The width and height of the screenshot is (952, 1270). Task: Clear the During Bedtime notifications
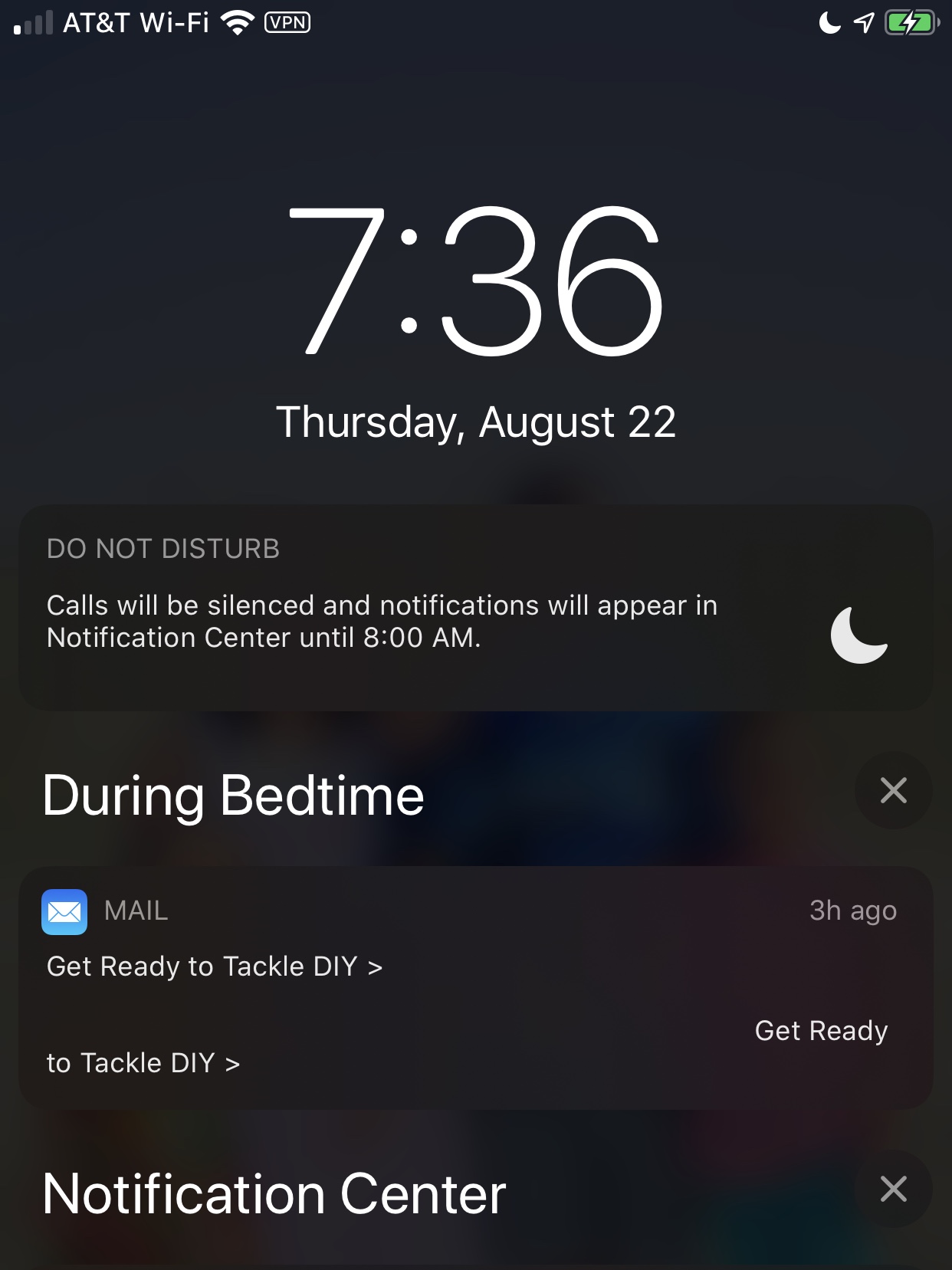(893, 790)
